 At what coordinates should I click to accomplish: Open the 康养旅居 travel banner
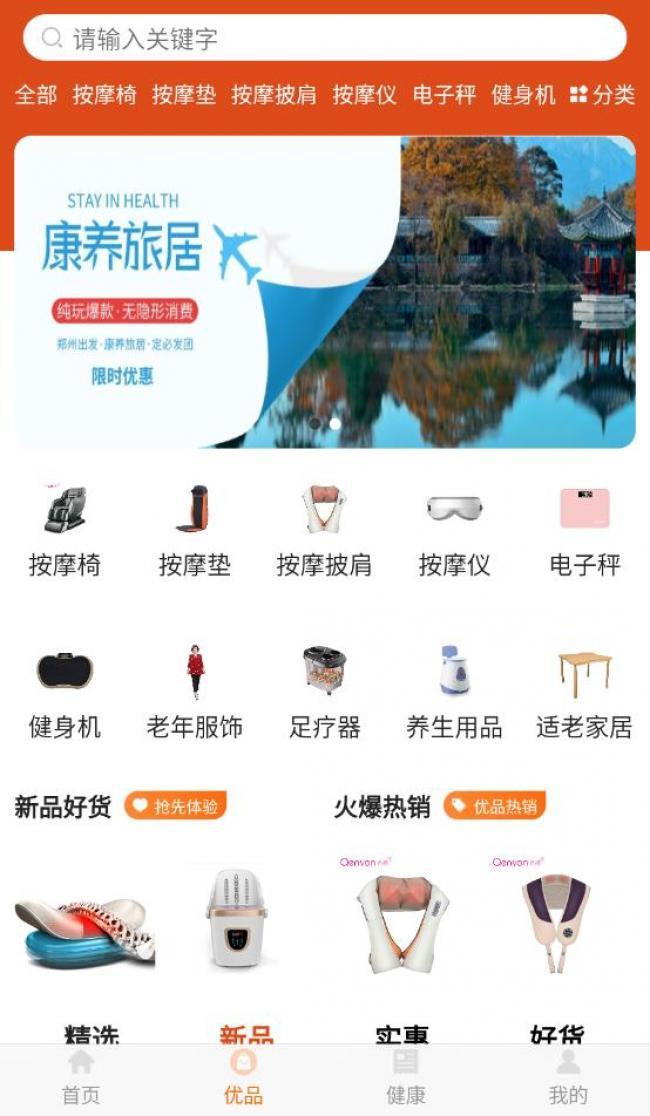pos(325,292)
